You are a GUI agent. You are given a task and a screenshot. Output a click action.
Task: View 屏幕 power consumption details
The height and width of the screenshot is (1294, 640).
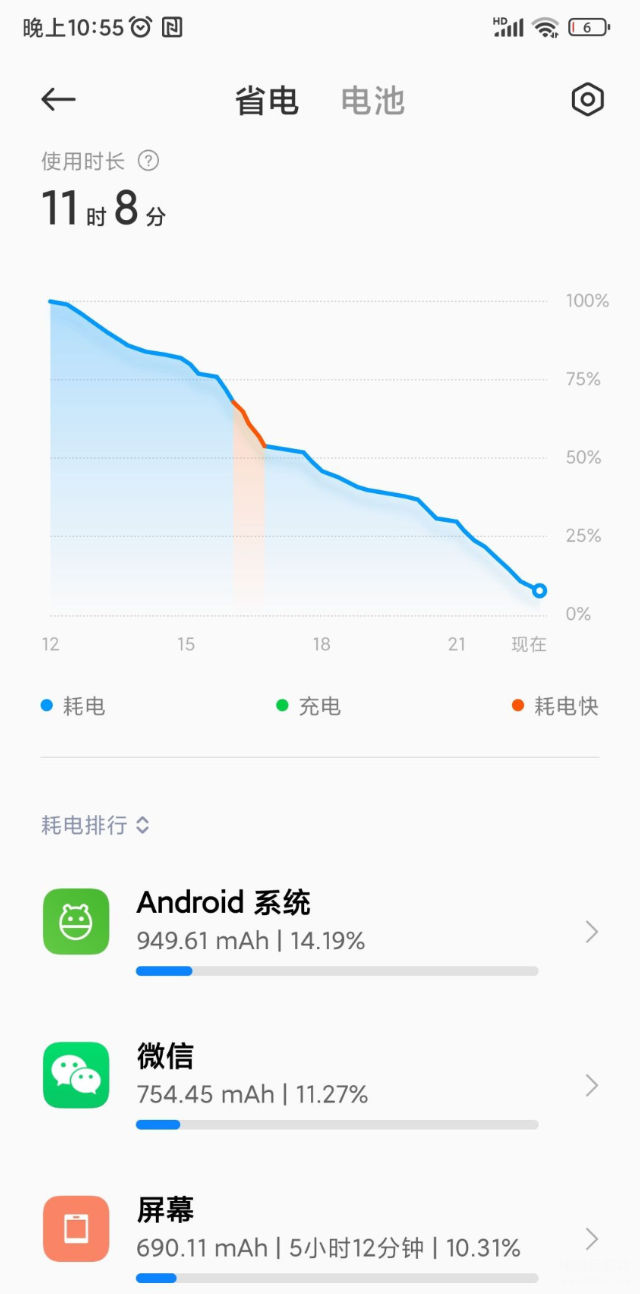tap(320, 1239)
